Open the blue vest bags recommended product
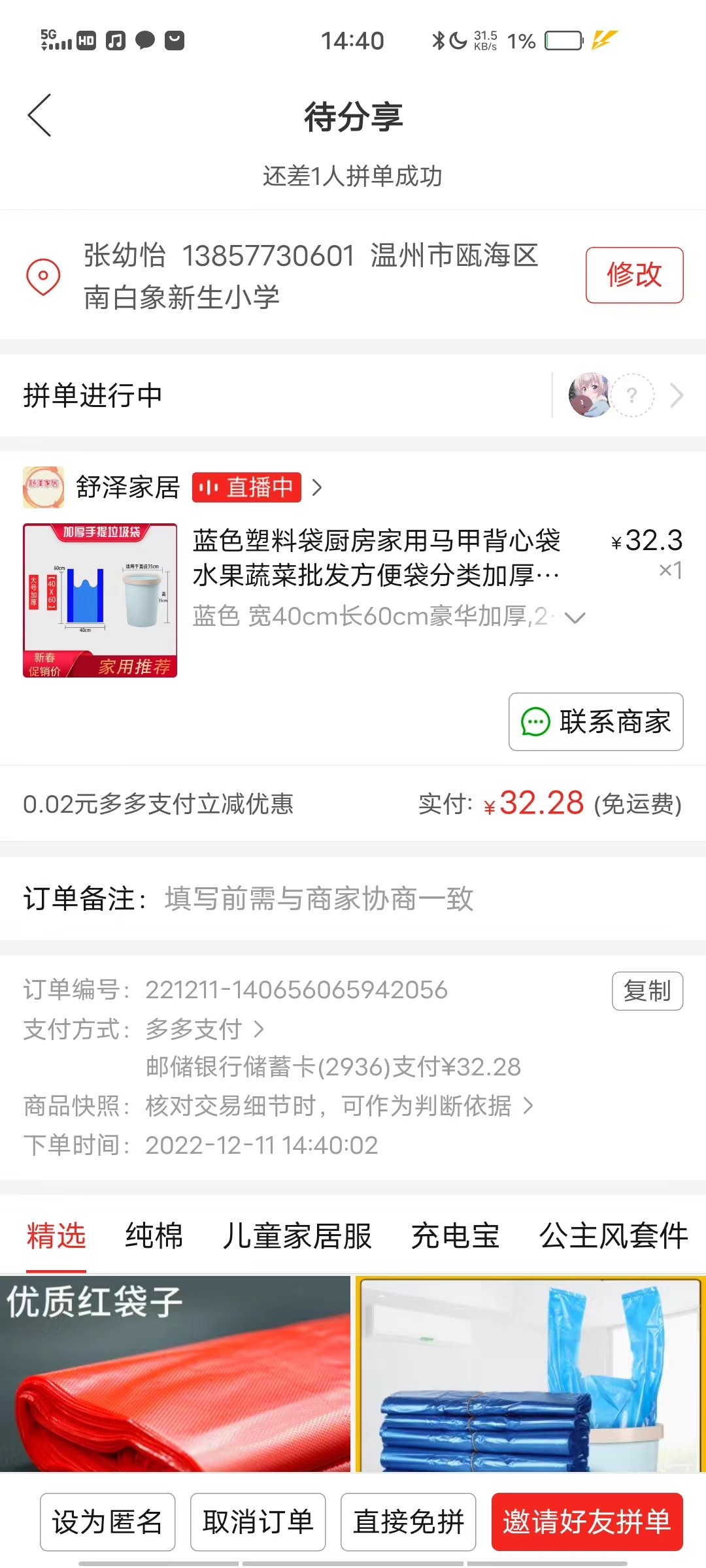Image resolution: width=706 pixels, height=1568 pixels. pos(531,1373)
